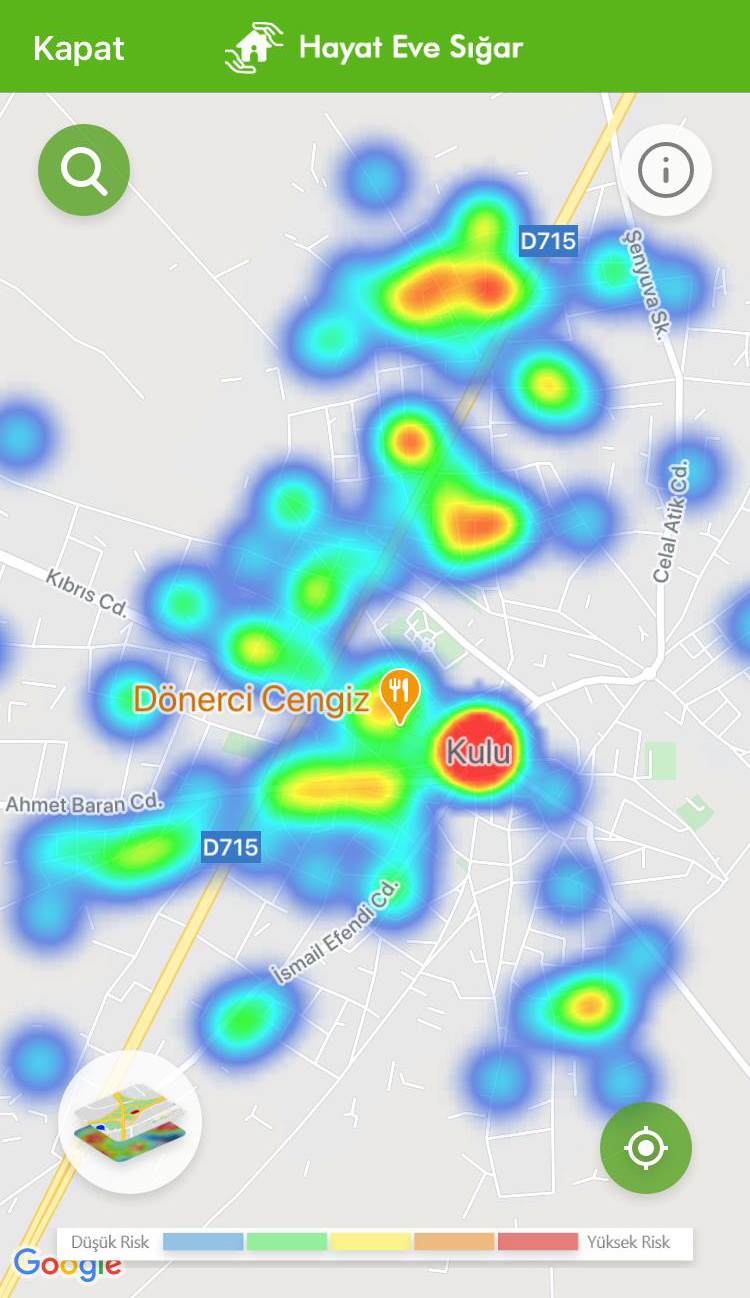Show the info about the risk map
Screen dimensions: 750x1298
(665, 171)
